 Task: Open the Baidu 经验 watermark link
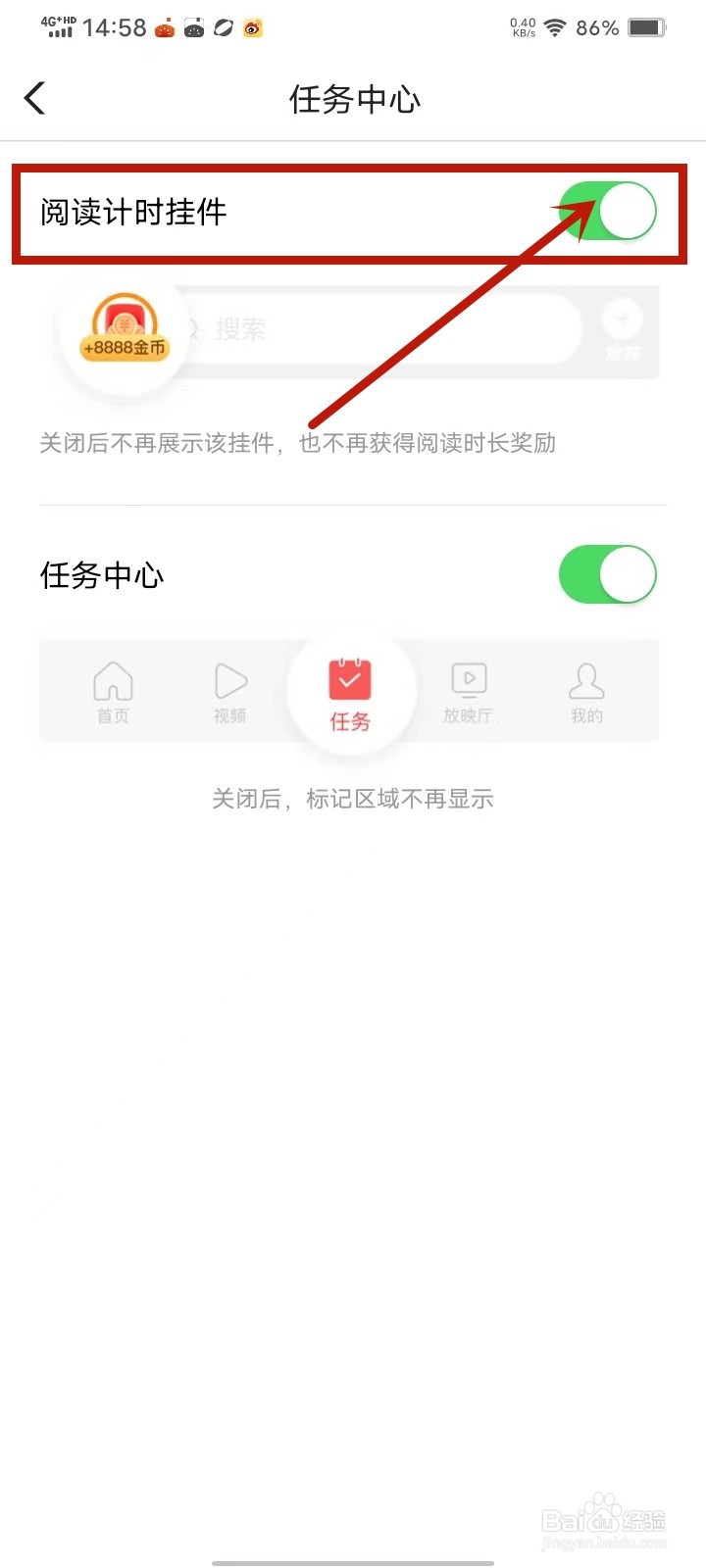tap(603, 1521)
